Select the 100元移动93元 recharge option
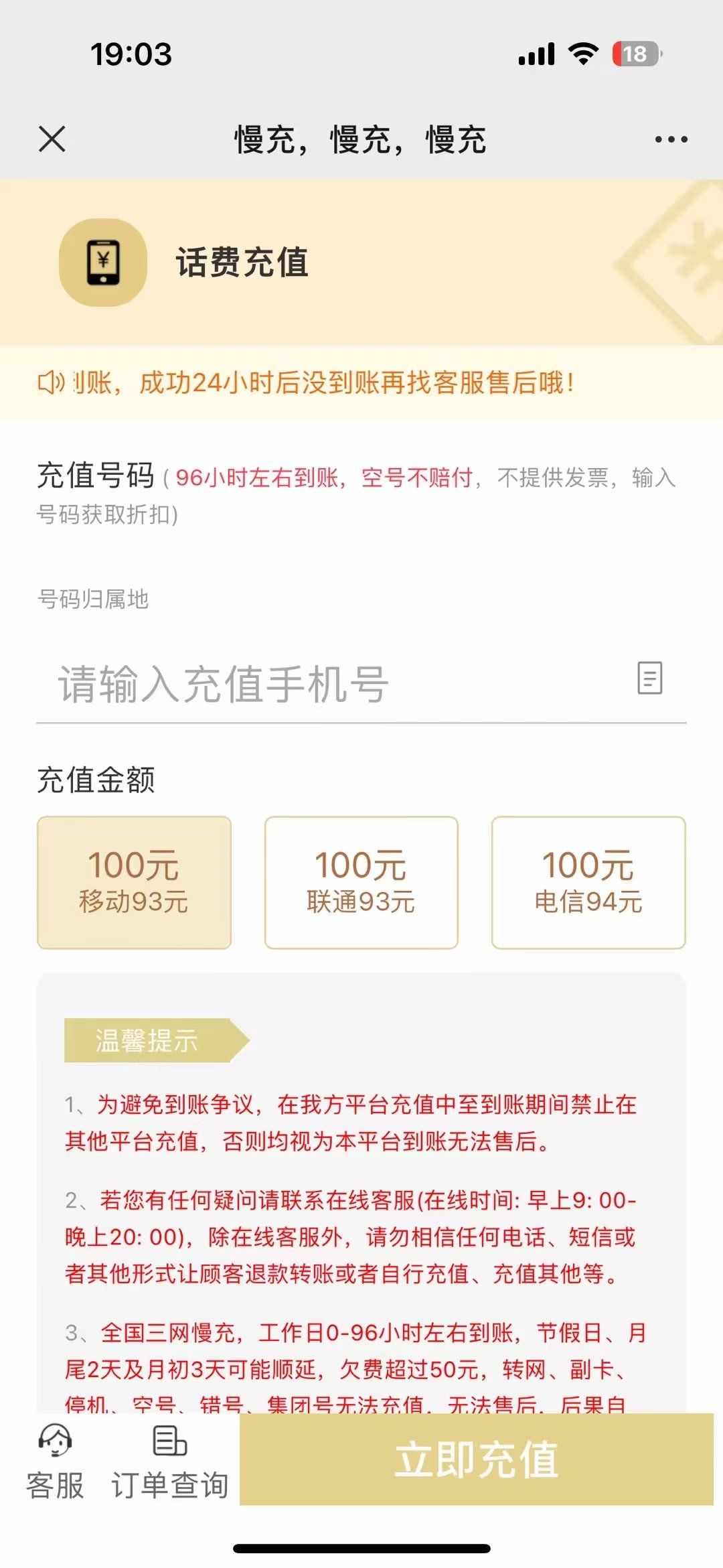 click(x=133, y=882)
